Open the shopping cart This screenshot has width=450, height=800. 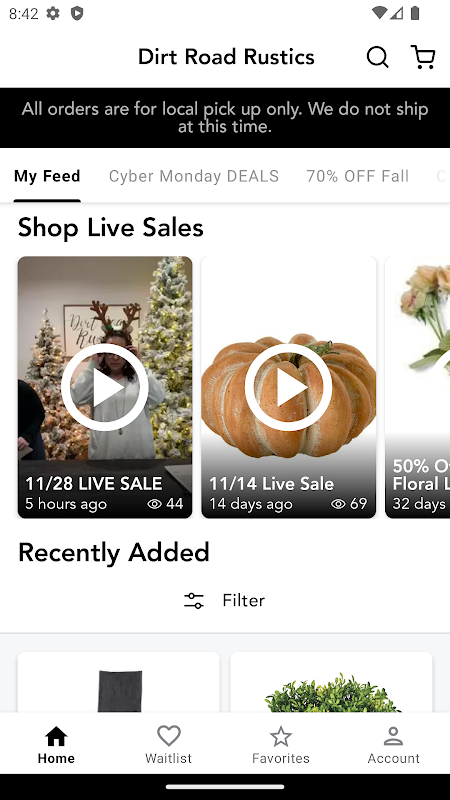pos(423,57)
